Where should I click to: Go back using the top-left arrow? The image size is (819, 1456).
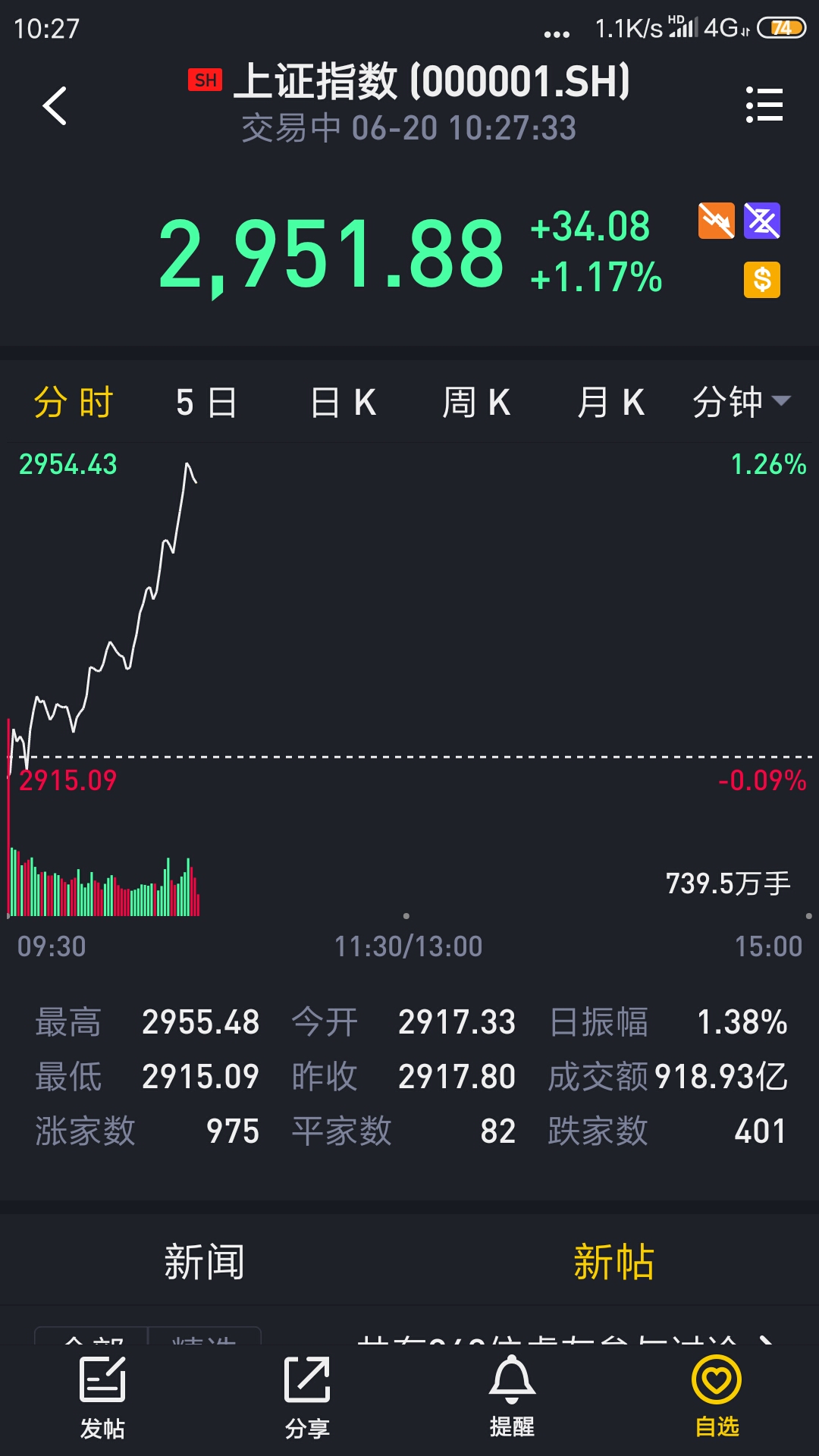[x=55, y=105]
